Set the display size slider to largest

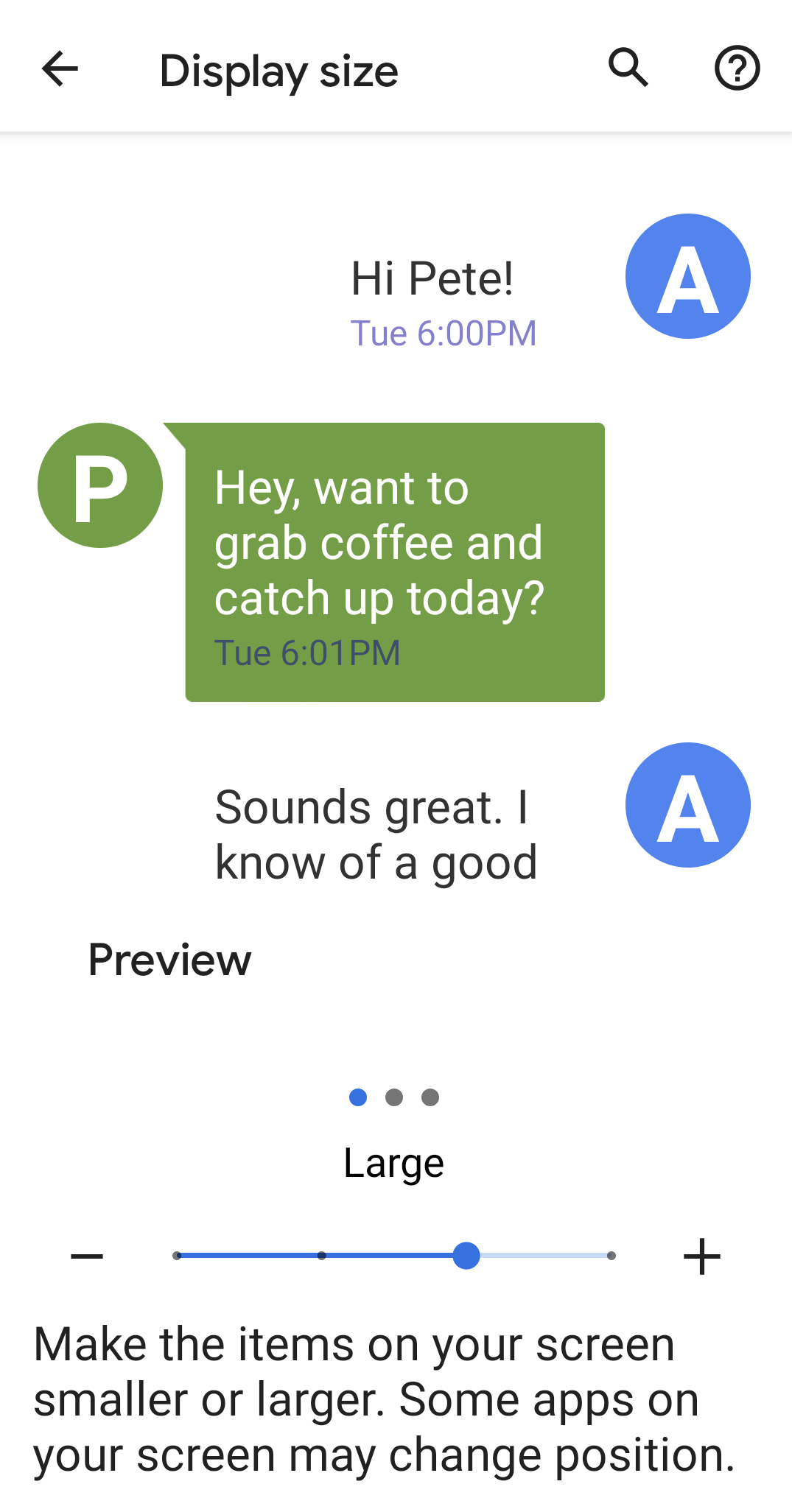611,1256
